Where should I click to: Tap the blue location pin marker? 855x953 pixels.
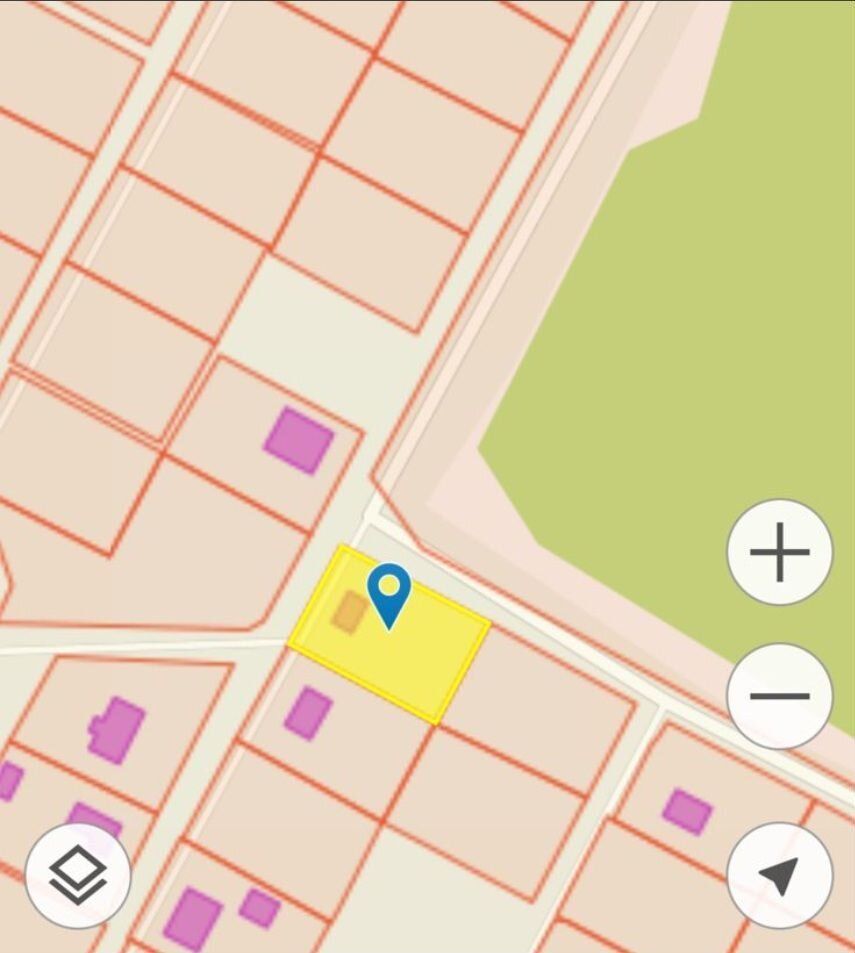[389, 592]
